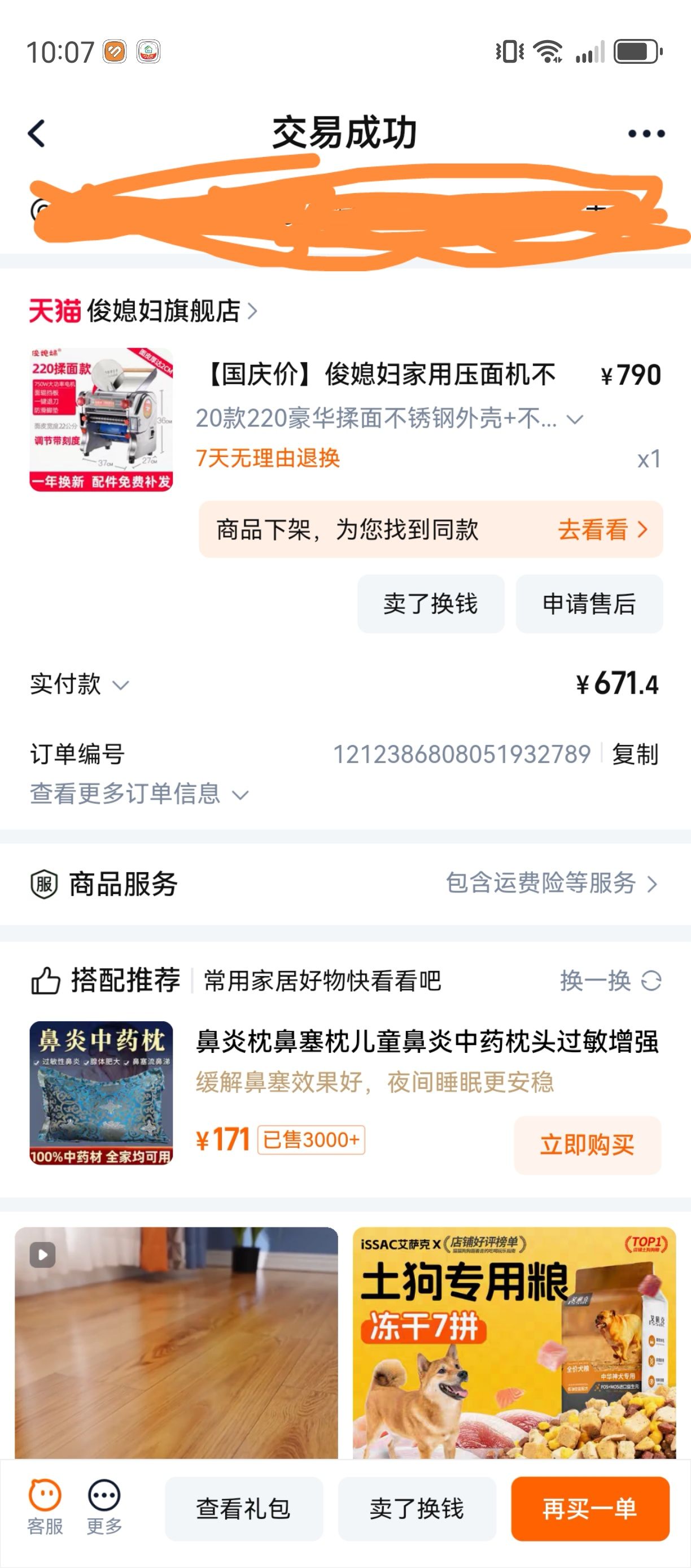Open the 商品服务 row
Screen dimensions: 691x1568
coord(345,884)
